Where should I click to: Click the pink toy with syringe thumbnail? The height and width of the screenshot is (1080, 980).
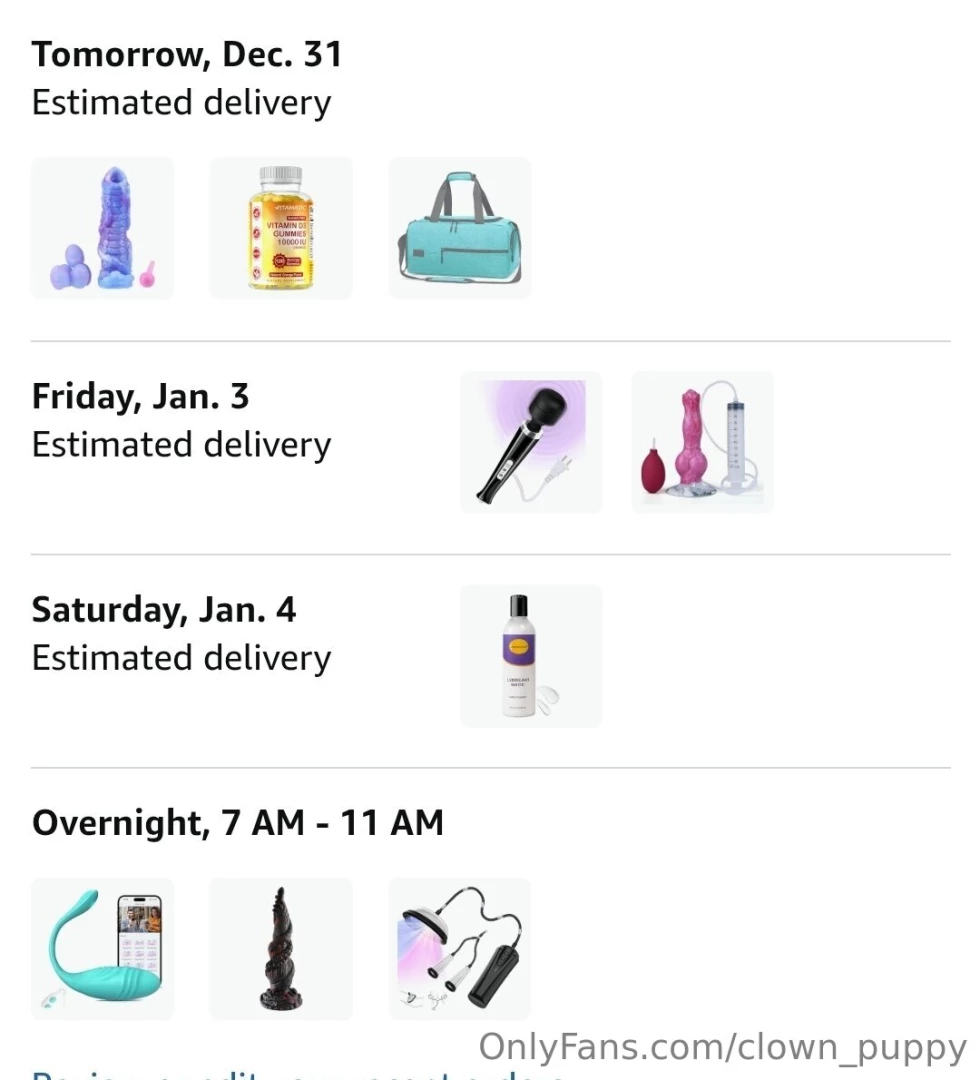point(701,442)
